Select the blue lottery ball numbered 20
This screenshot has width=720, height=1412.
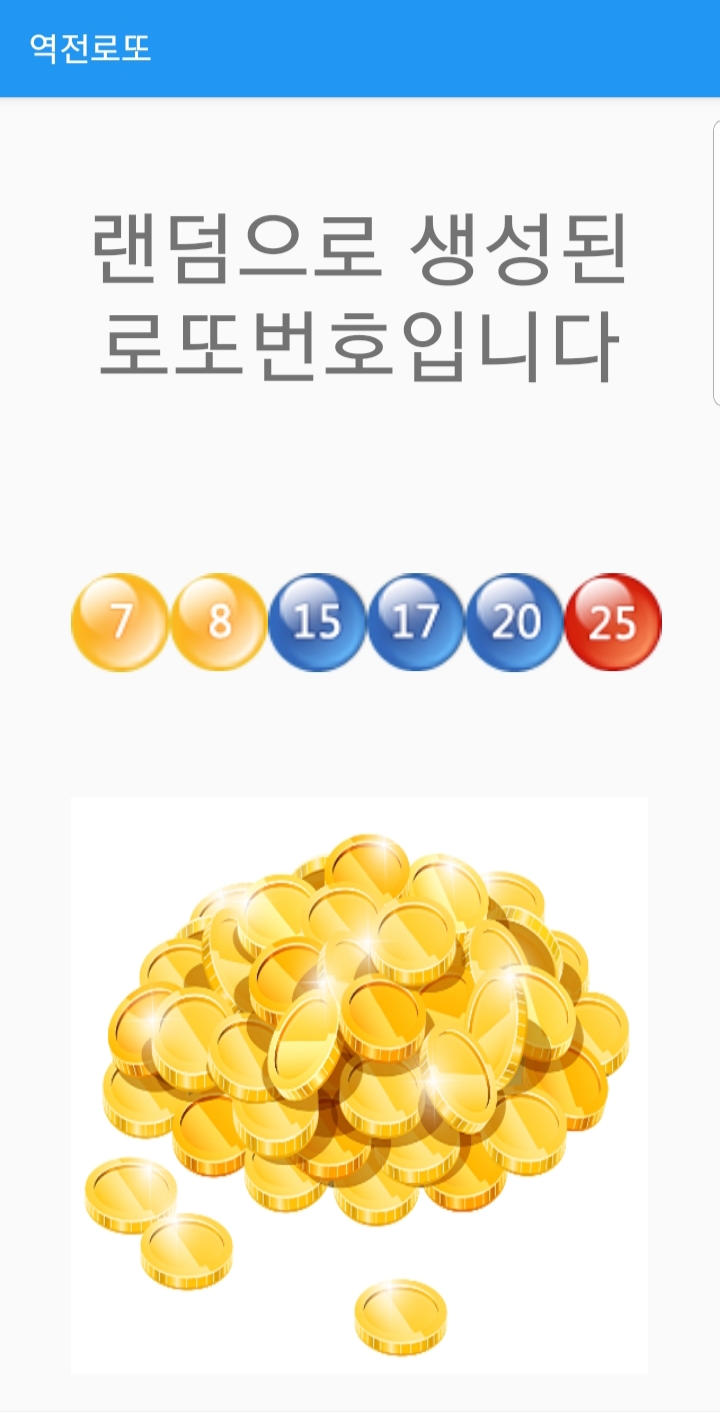point(514,621)
